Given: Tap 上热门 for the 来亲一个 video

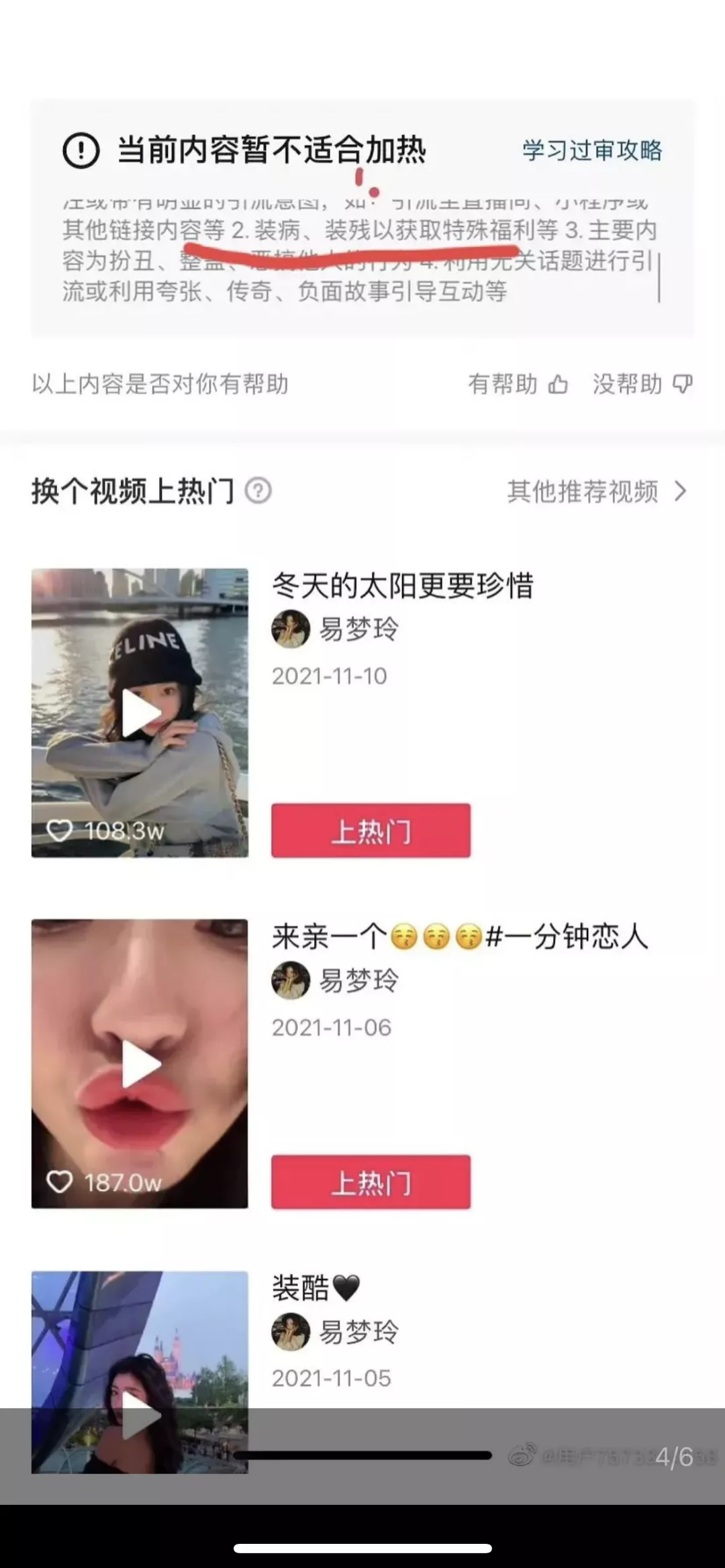Looking at the screenshot, I should coord(371,1182).
